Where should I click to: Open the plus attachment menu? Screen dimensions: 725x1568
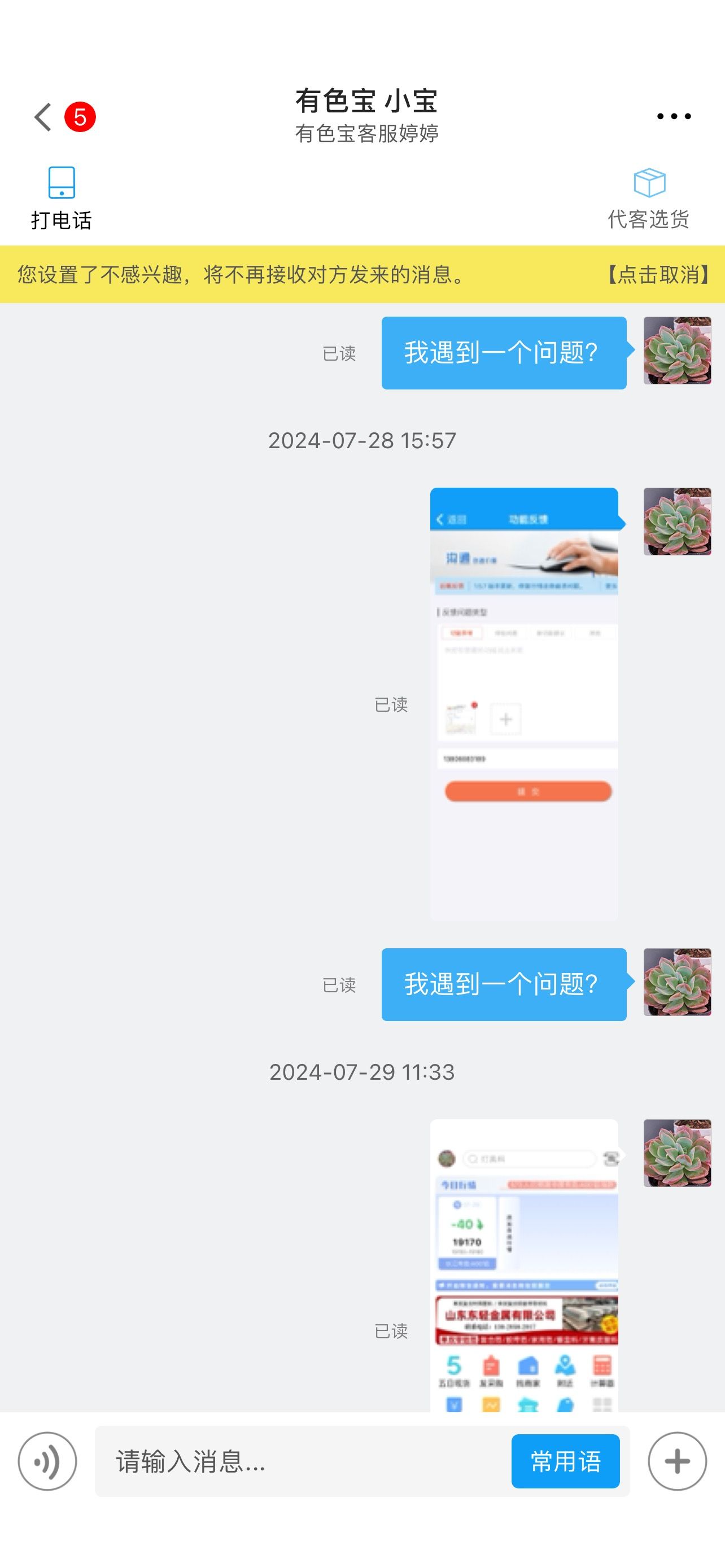677,1461
